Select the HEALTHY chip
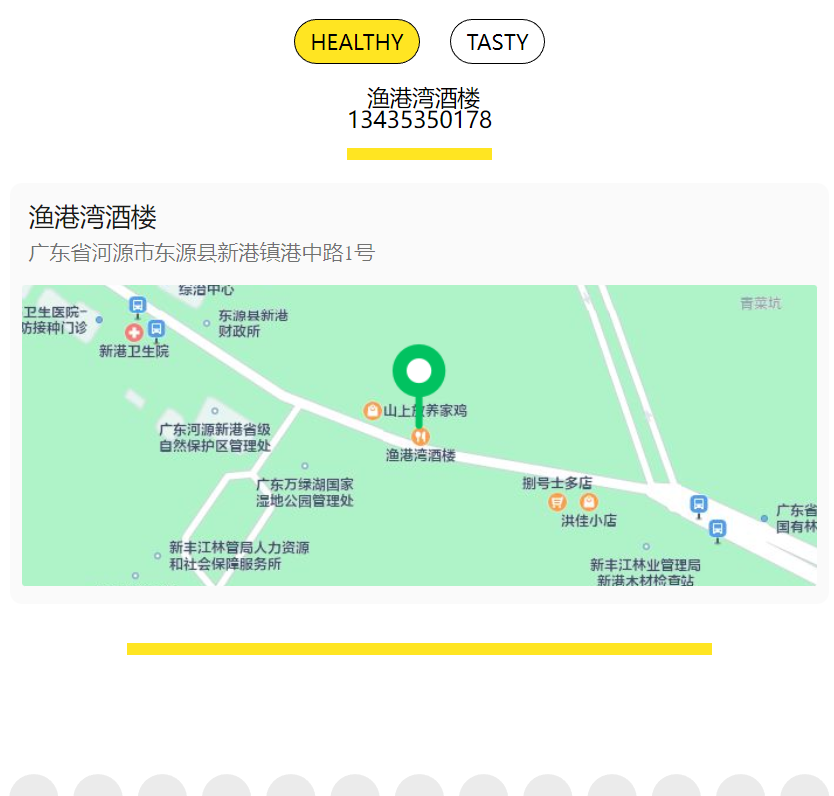Screen dimensions: 834x796 [x=357, y=42]
